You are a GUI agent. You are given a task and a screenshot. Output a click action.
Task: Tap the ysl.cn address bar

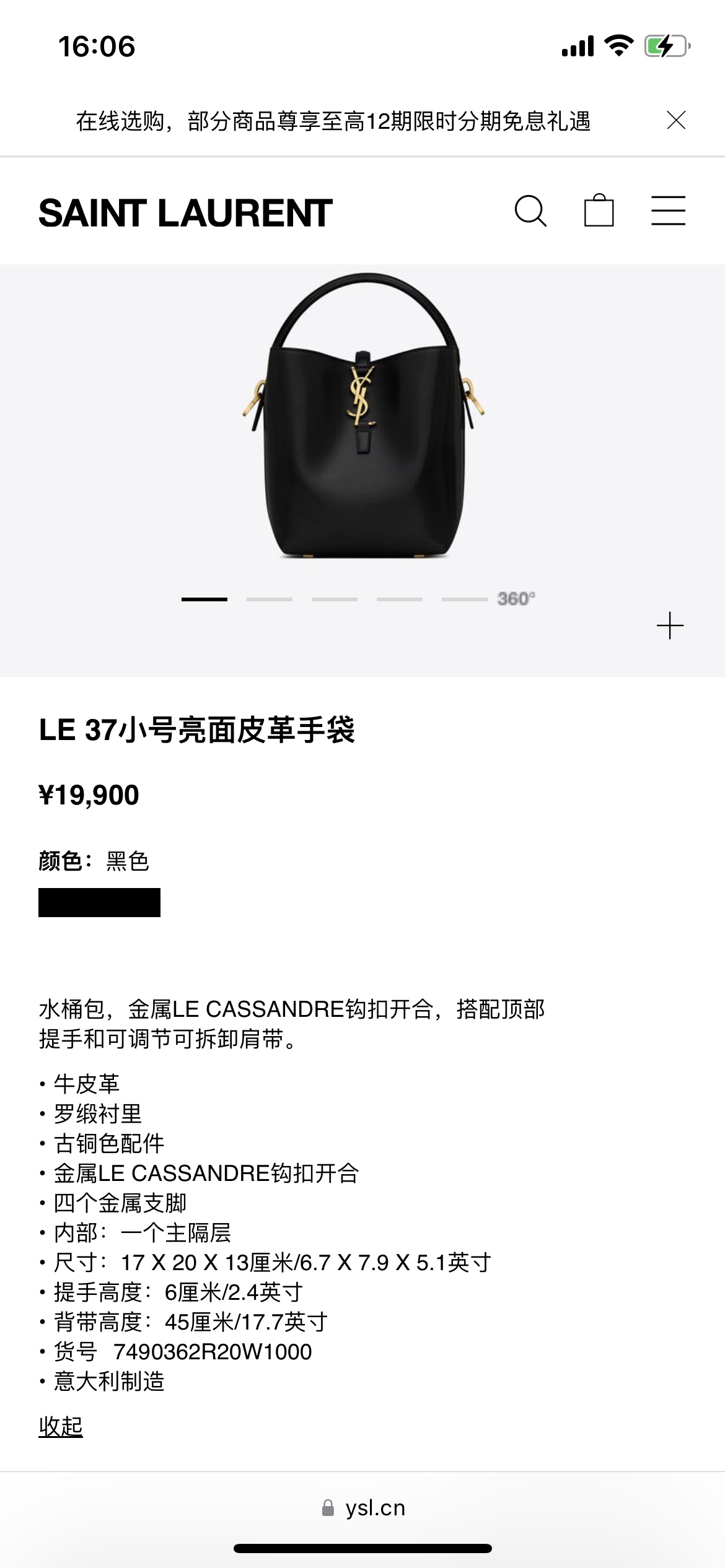pos(363,1508)
